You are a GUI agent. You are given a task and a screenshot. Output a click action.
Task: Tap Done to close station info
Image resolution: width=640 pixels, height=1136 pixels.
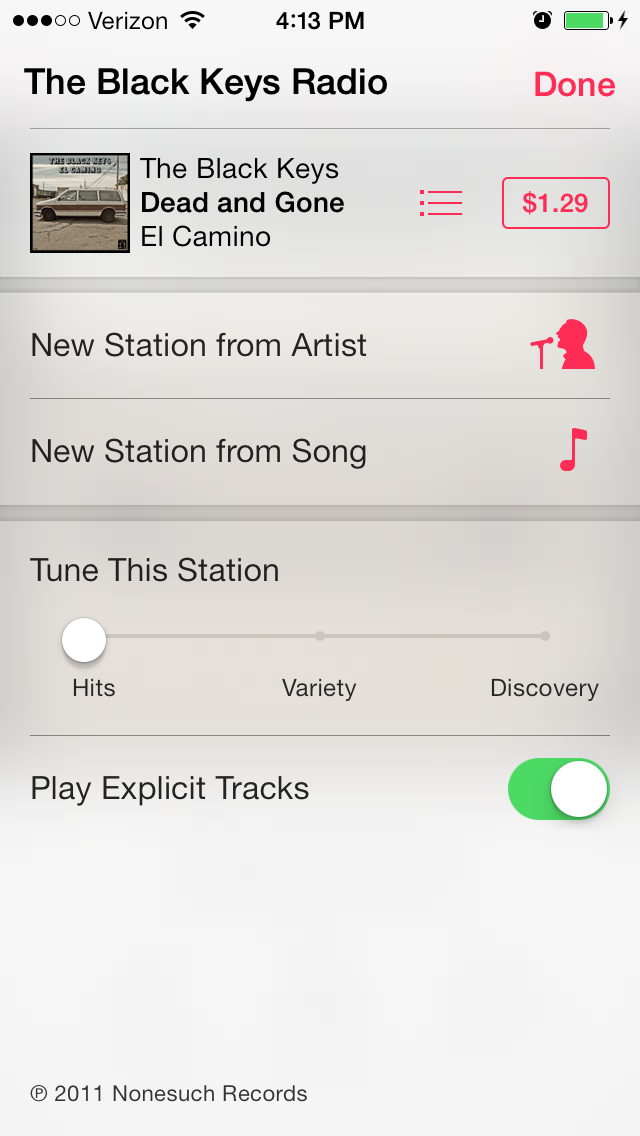pyautogui.click(x=574, y=84)
